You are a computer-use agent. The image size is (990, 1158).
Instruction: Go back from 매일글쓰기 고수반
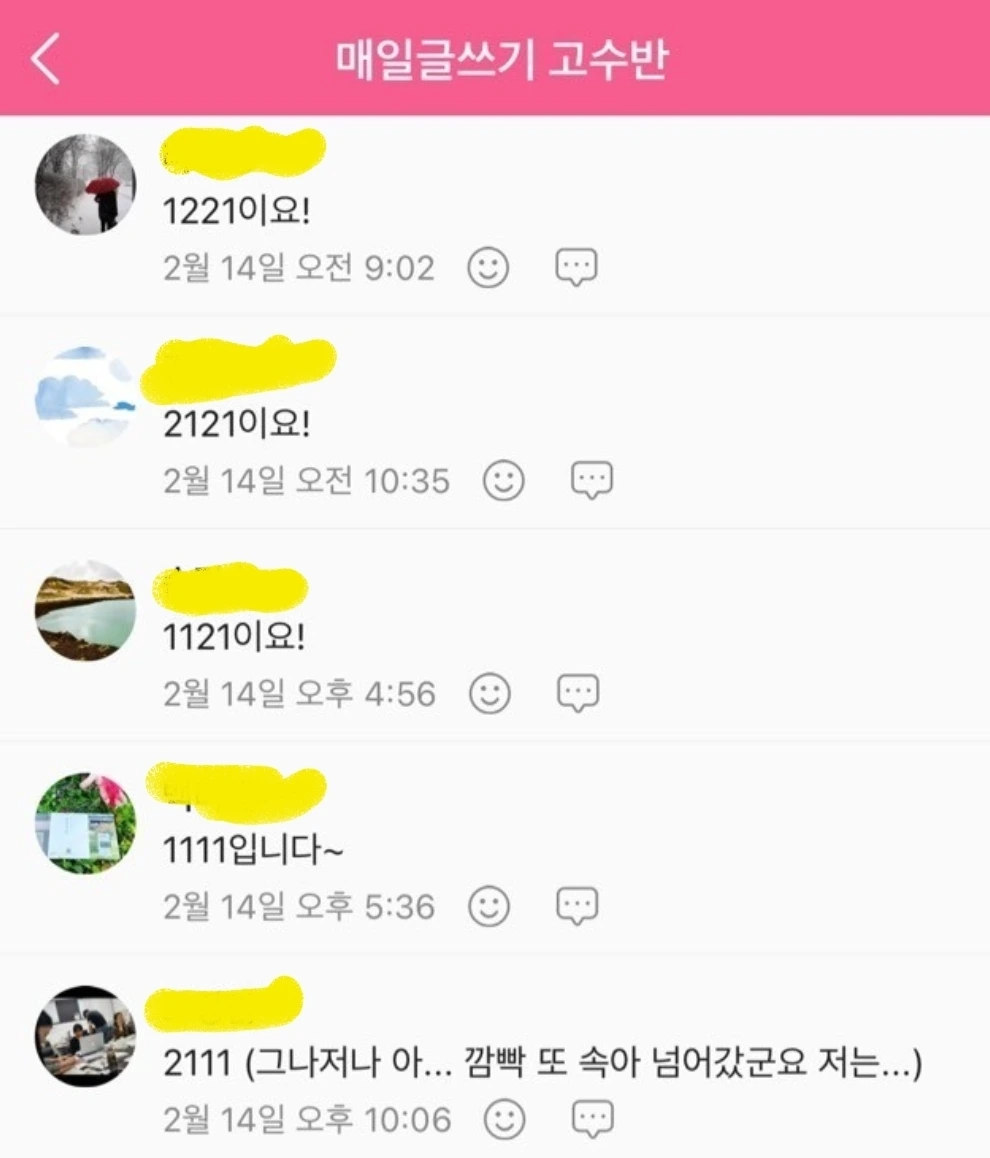(x=46, y=58)
